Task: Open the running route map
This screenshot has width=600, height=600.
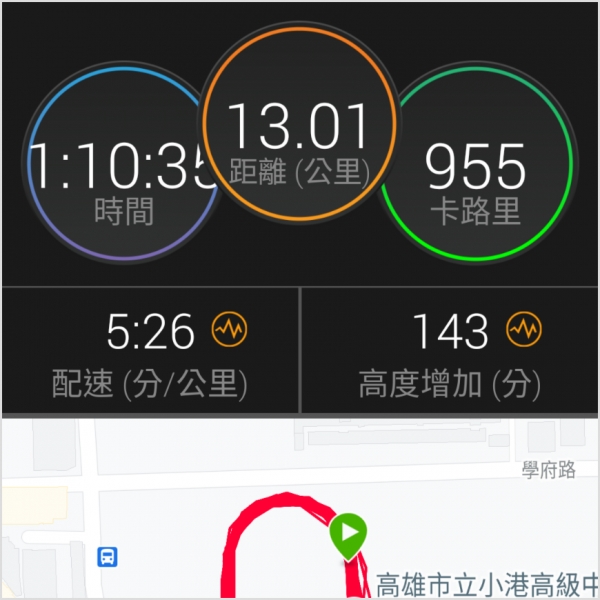Action: (x=300, y=510)
